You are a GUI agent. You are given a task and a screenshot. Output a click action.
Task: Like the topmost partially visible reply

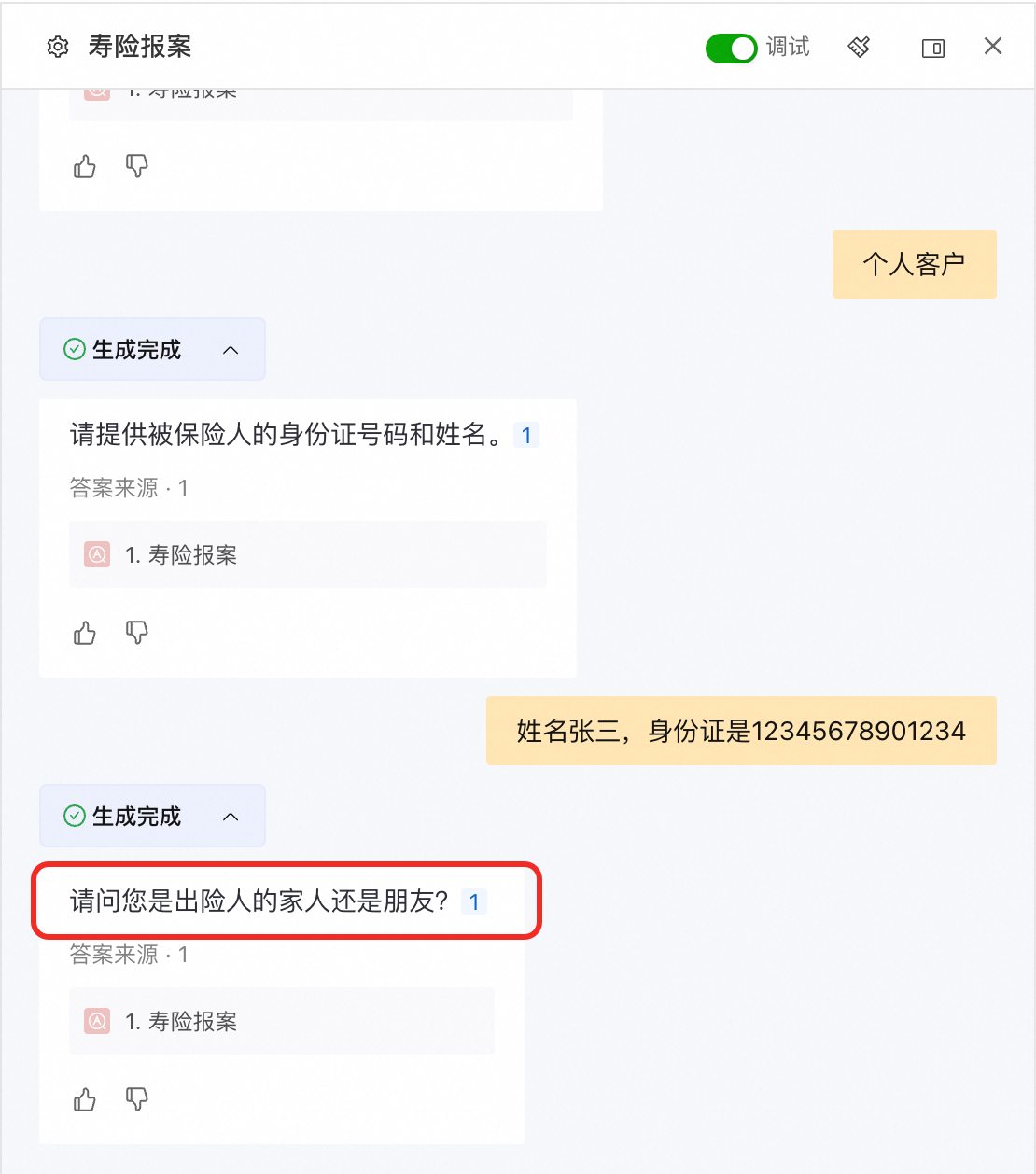click(85, 167)
